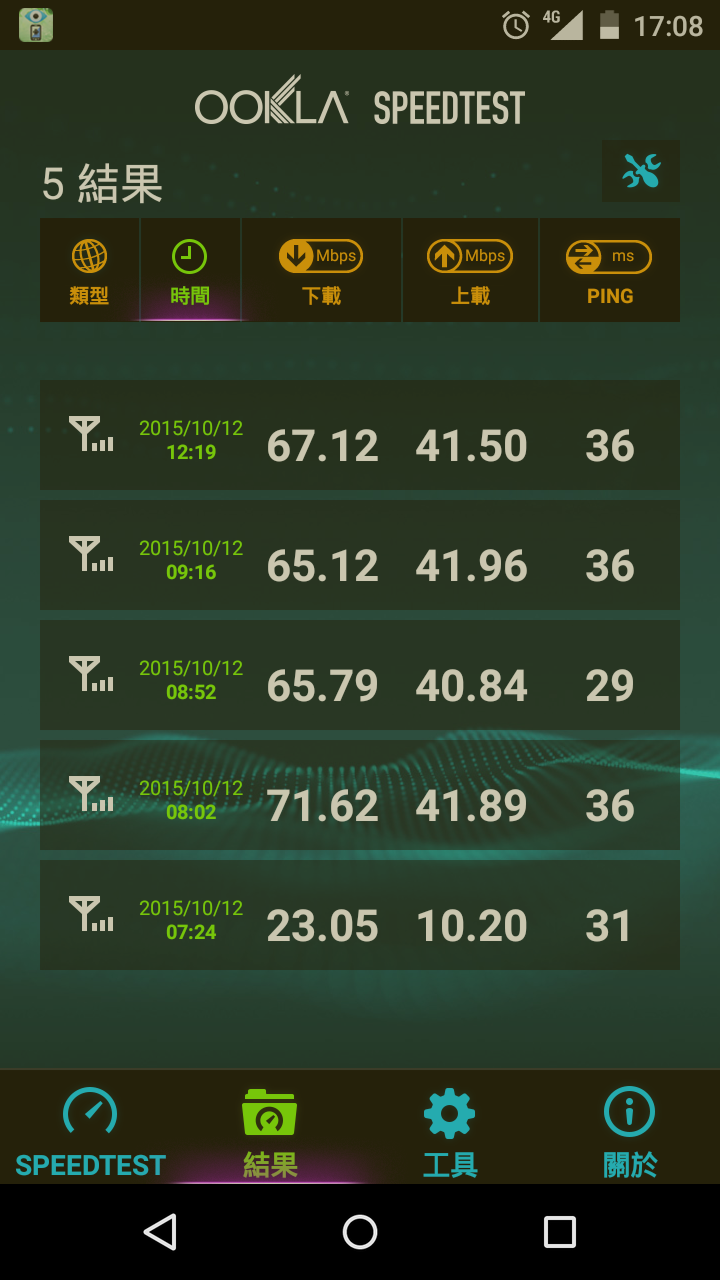Sort results by 時間 column
Image resolution: width=720 pixels, height=1280 pixels.
(x=190, y=270)
